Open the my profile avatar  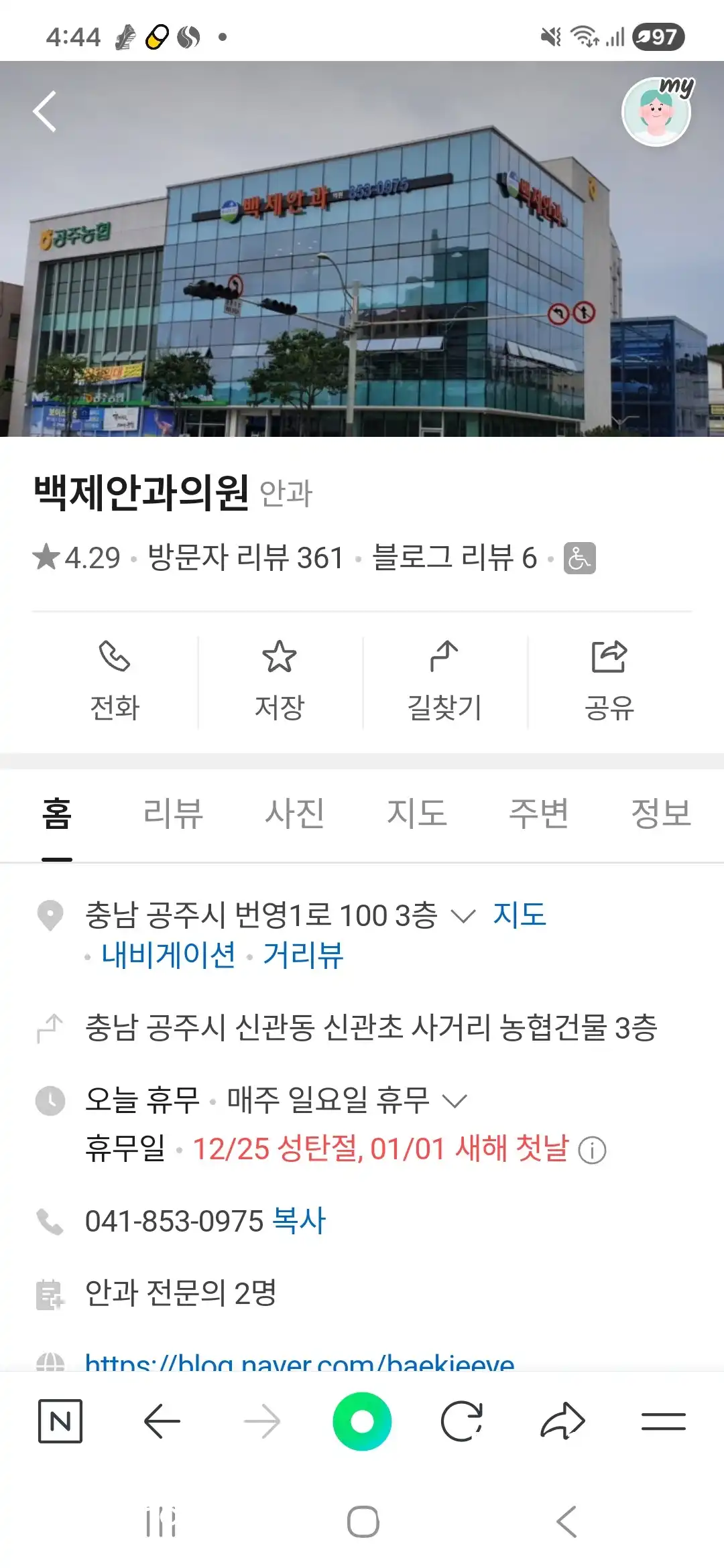tap(656, 111)
